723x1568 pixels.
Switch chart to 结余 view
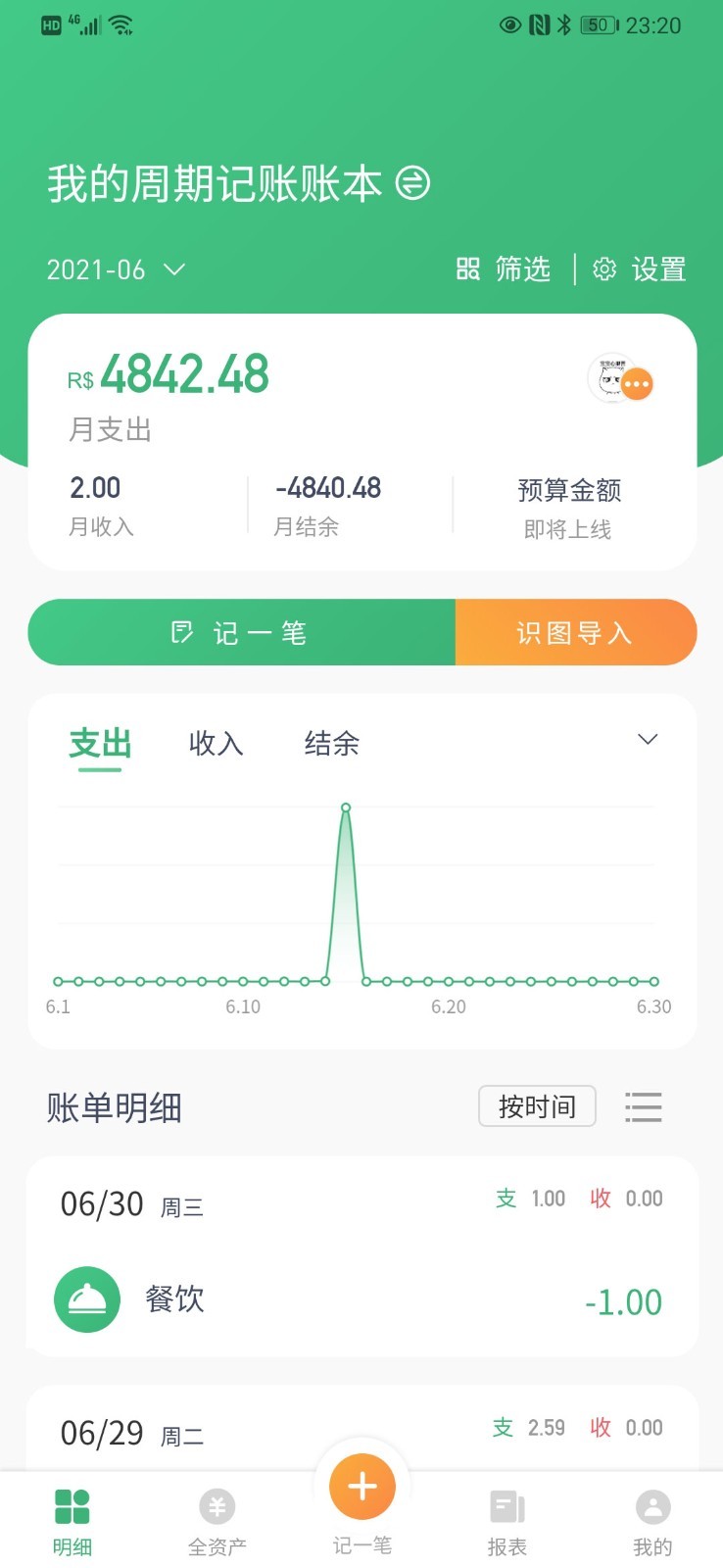[x=331, y=744]
